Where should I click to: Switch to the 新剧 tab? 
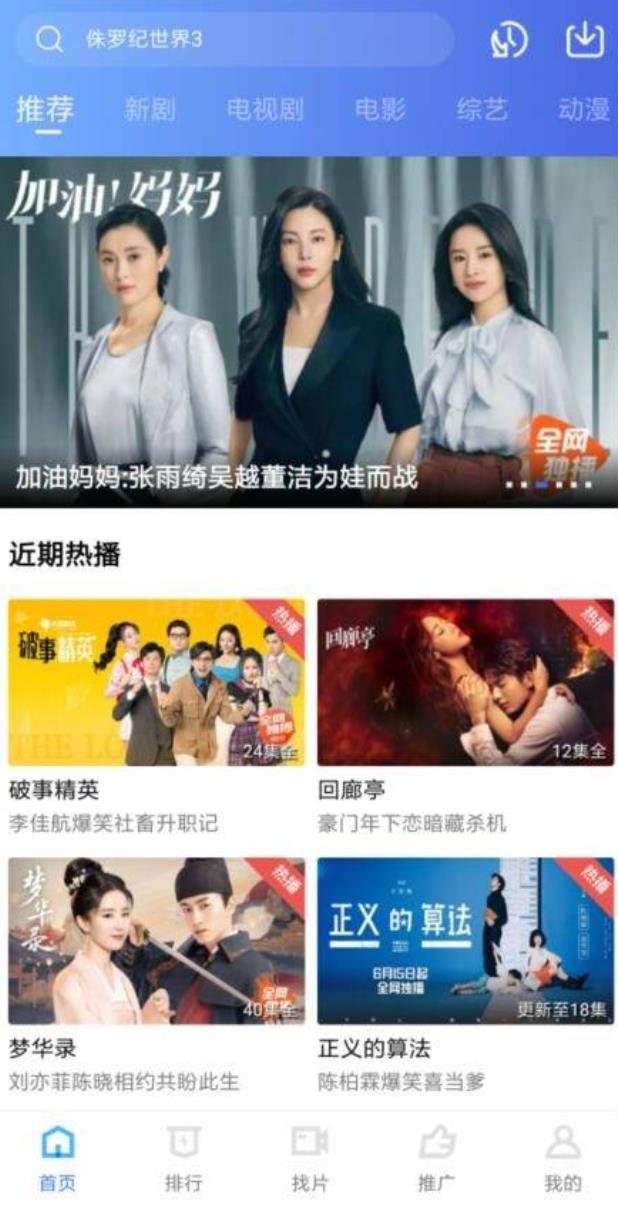(x=150, y=109)
